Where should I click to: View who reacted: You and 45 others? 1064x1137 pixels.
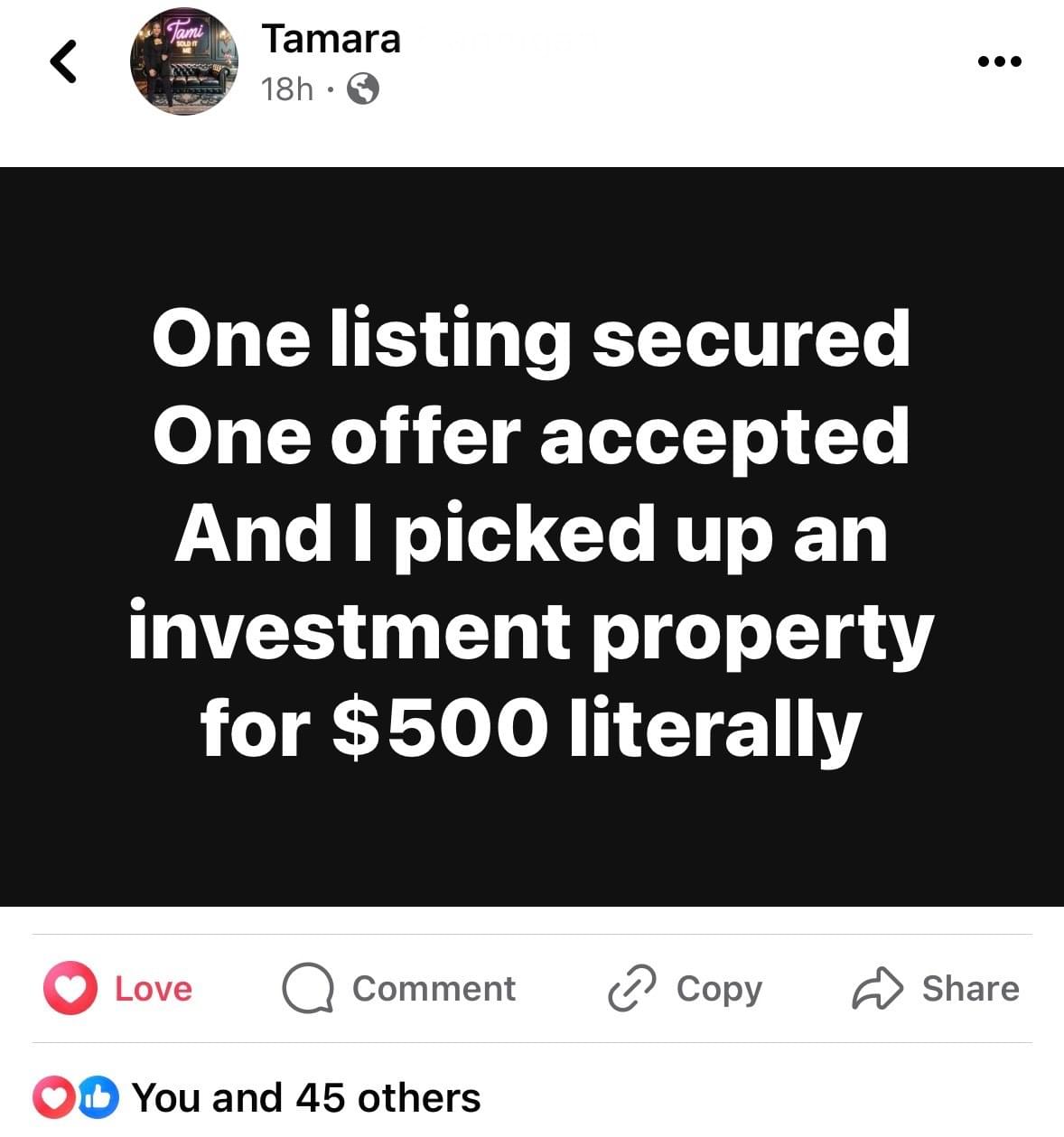(x=305, y=1097)
